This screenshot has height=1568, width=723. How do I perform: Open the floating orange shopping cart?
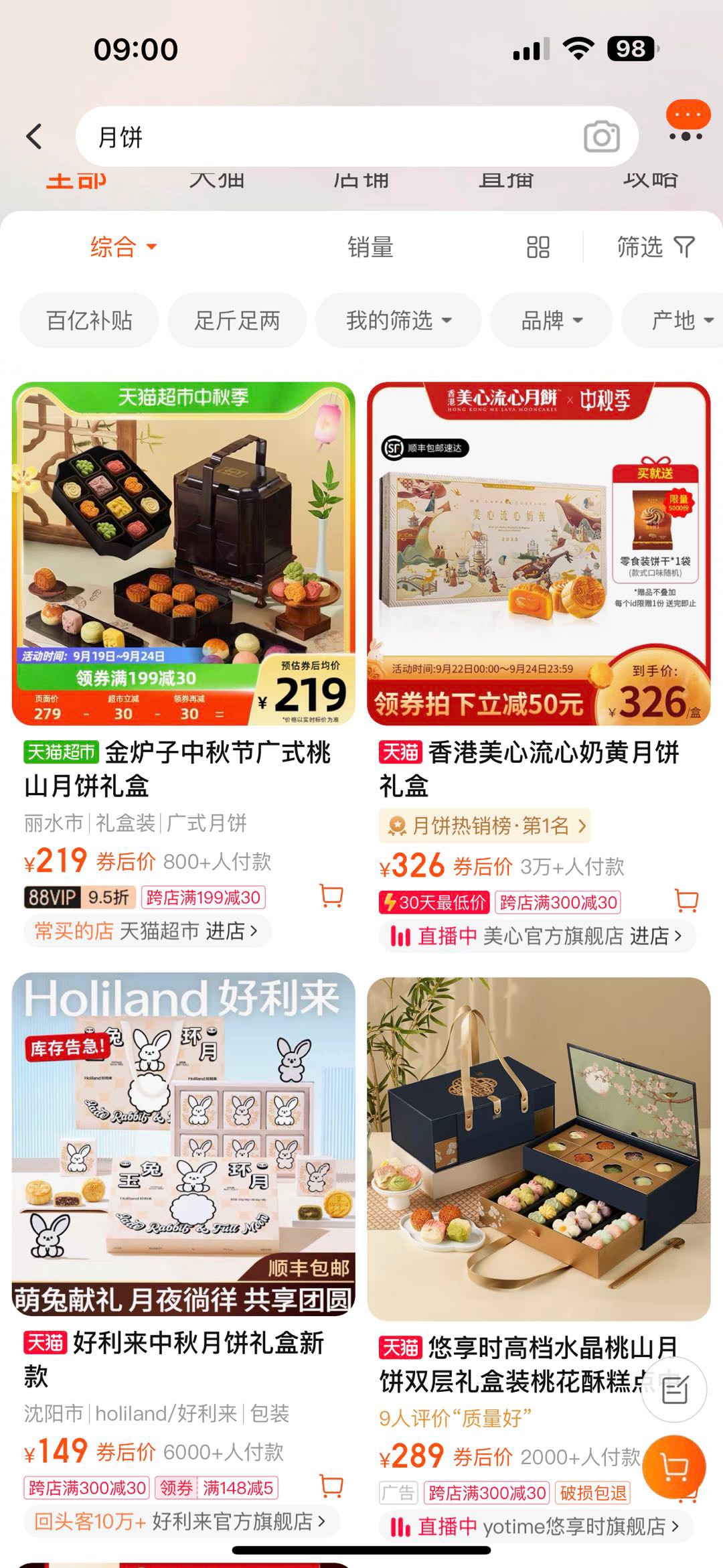[673, 1468]
